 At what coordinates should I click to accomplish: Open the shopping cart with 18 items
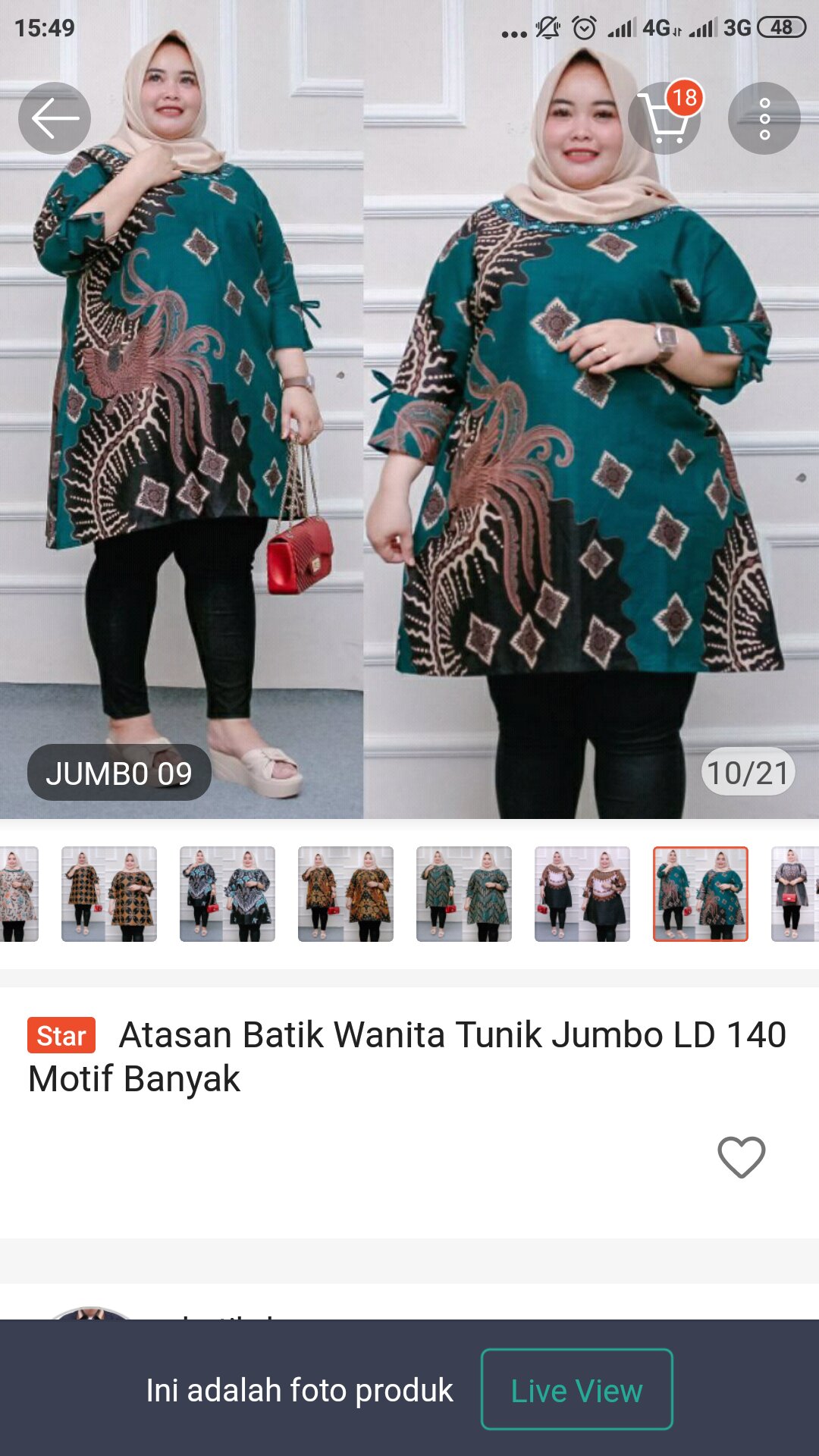pyautogui.click(x=666, y=121)
